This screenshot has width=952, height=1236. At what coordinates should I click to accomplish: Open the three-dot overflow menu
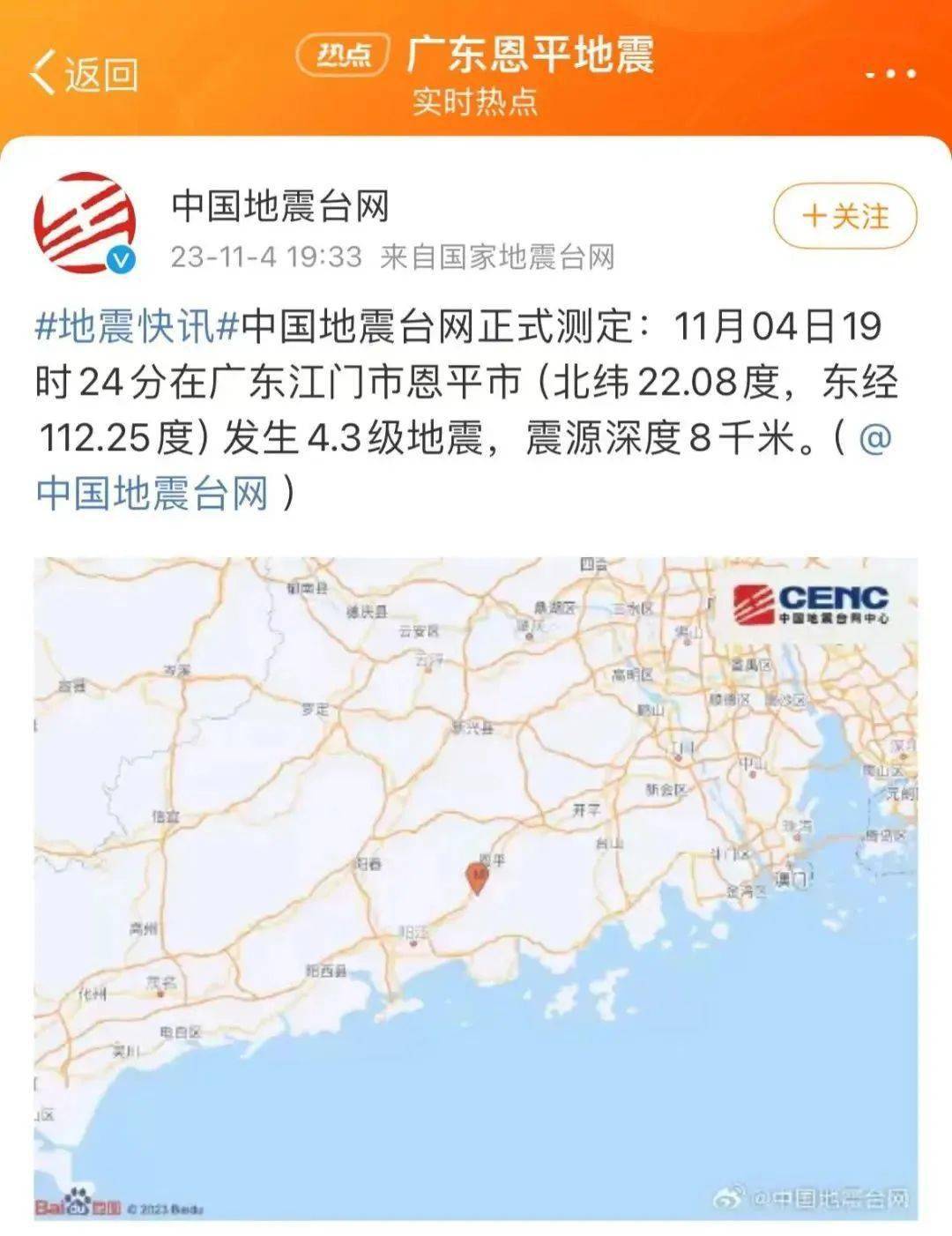pos(889,75)
